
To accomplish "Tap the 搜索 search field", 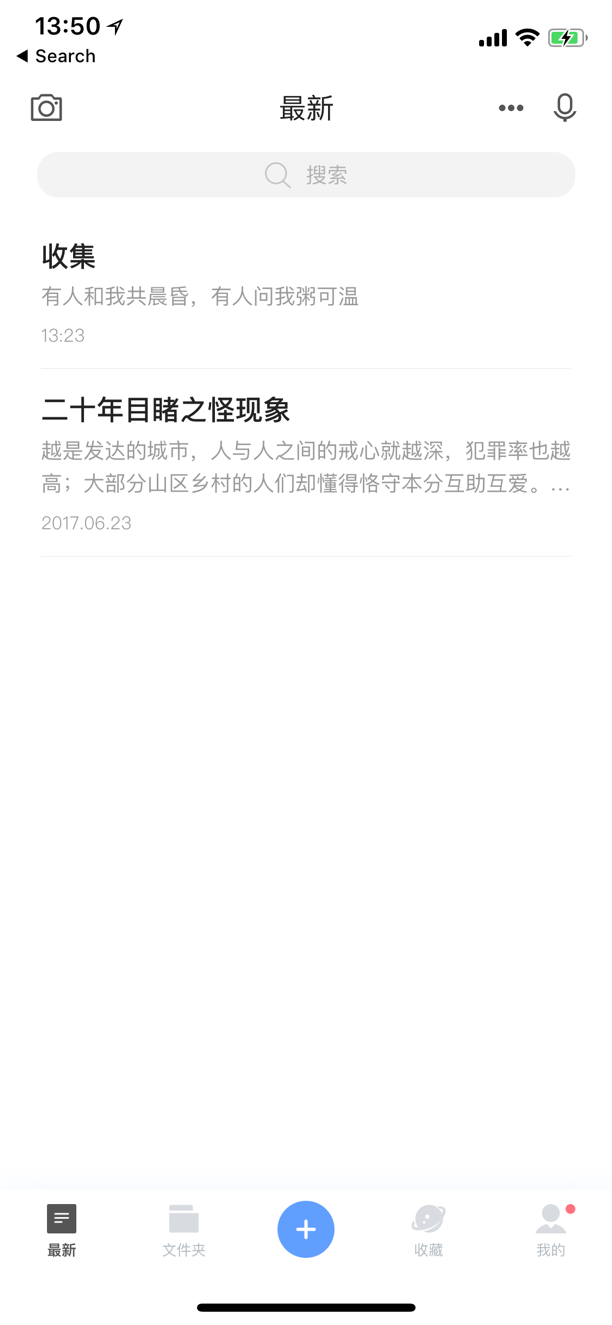I will tap(306, 175).
